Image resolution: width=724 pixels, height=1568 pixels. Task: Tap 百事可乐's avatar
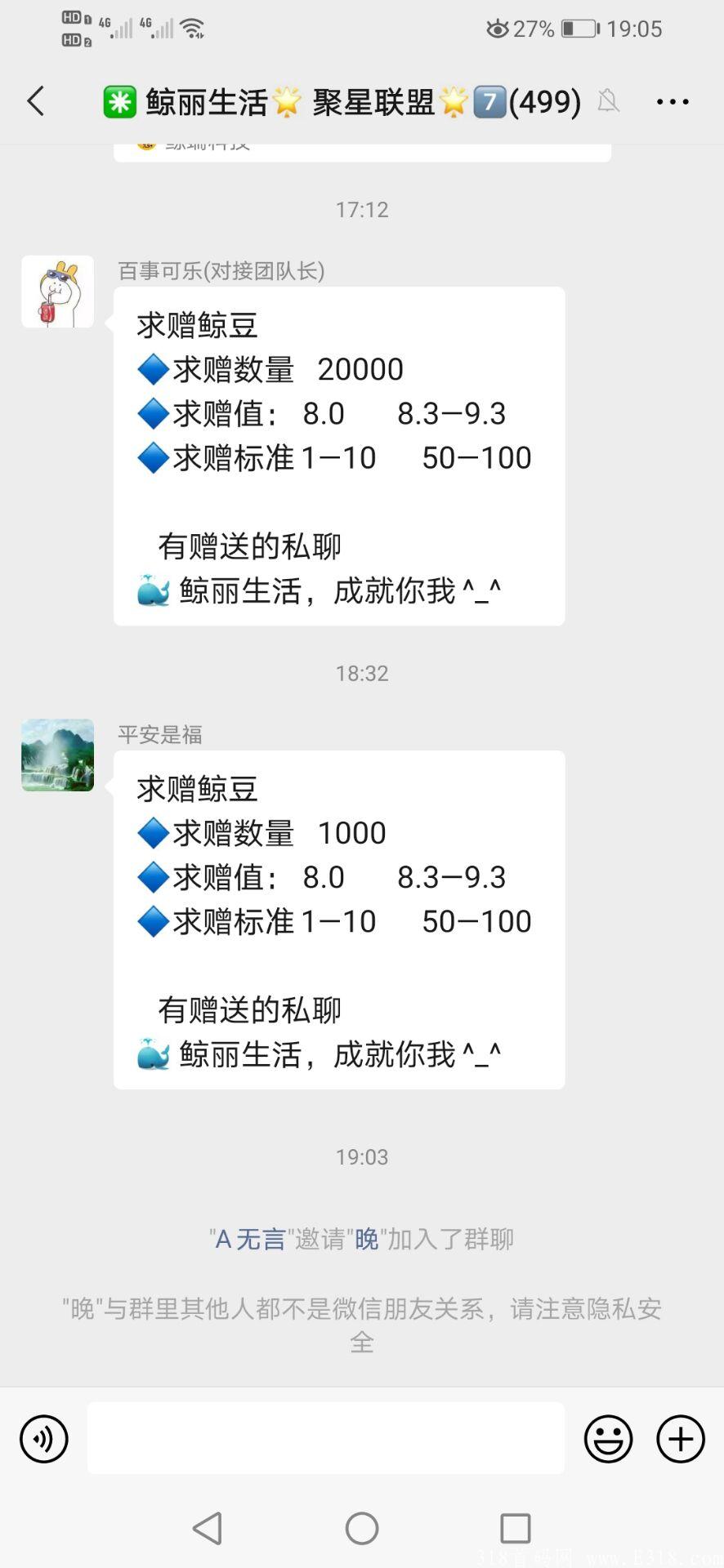click(57, 292)
